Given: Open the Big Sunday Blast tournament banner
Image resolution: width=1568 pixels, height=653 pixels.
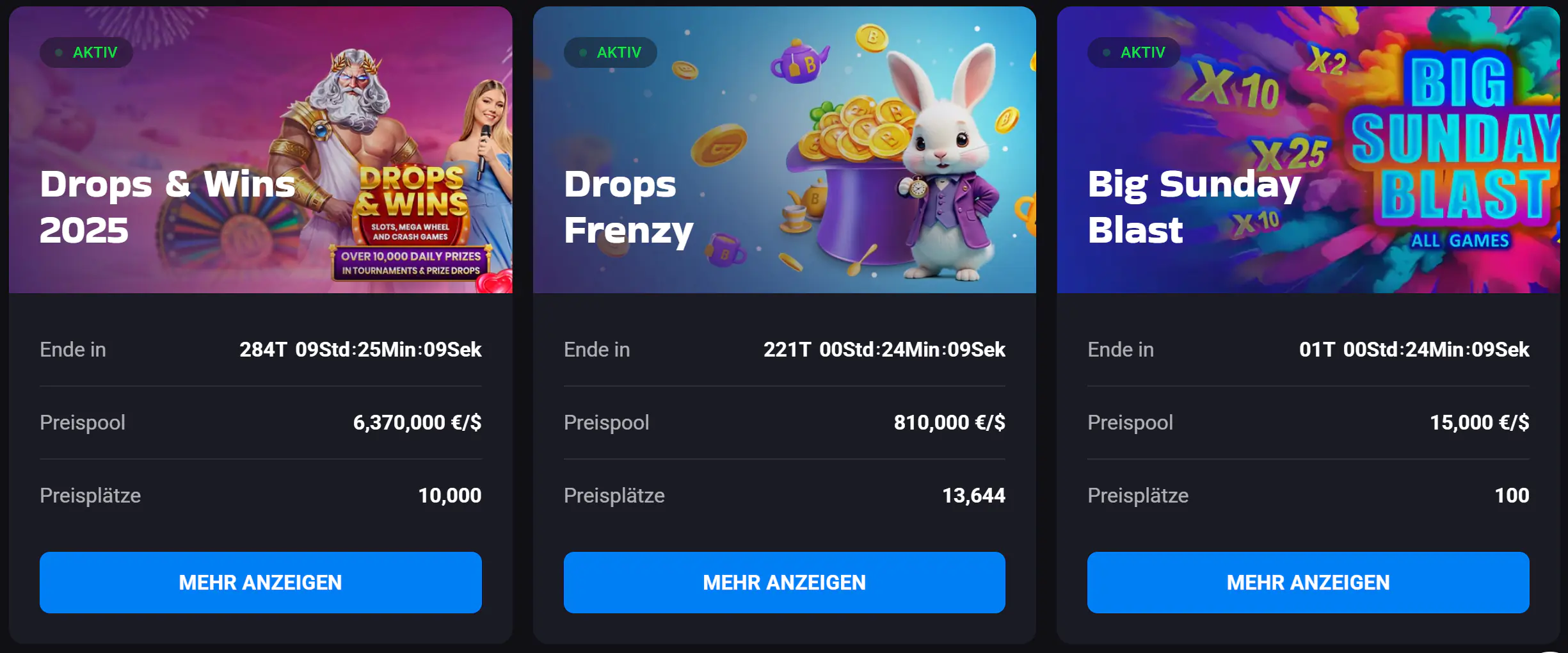Looking at the screenshot, I should (x=1308, y=150).
